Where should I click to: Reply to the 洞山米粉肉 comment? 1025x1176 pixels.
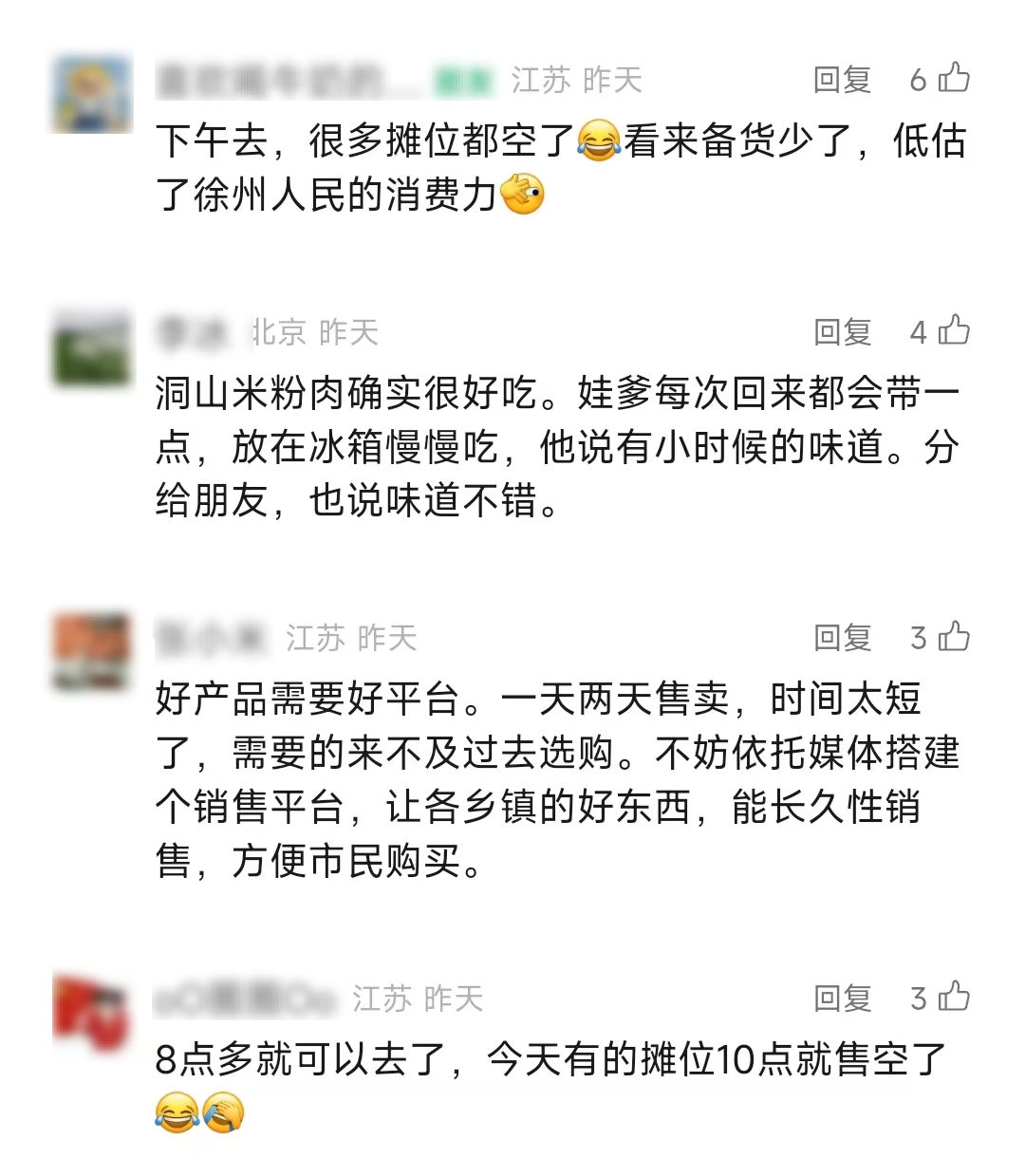point(842,332)
